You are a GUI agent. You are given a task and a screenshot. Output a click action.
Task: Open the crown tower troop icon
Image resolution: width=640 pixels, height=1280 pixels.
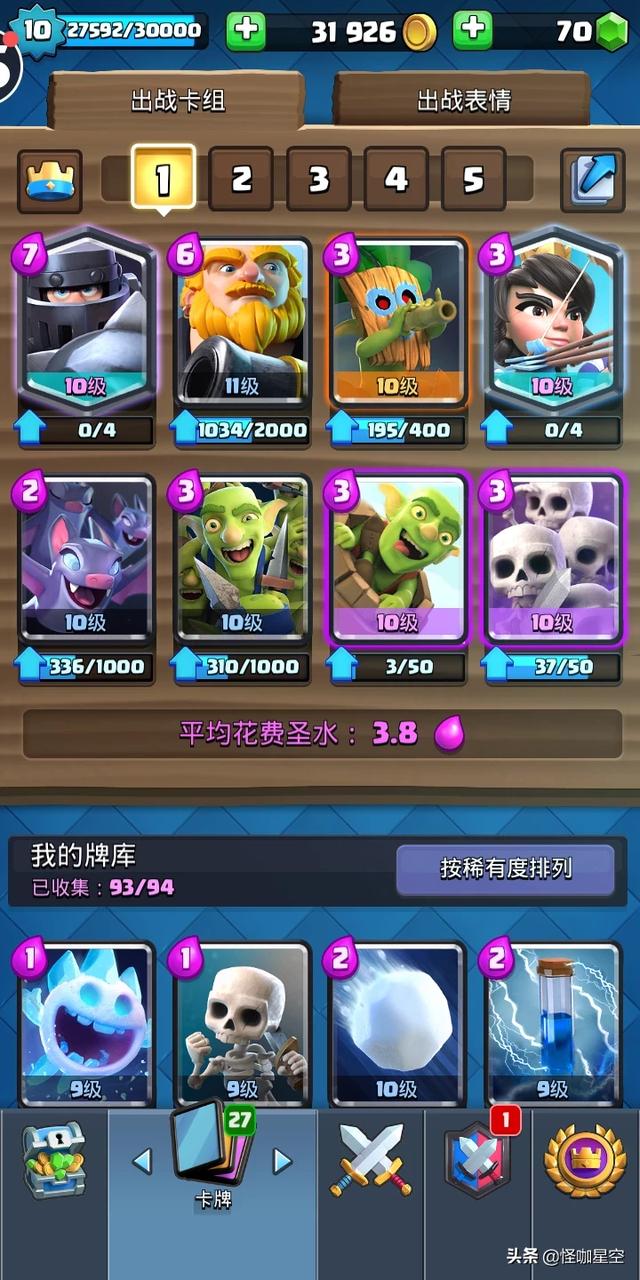click(50, 180)
